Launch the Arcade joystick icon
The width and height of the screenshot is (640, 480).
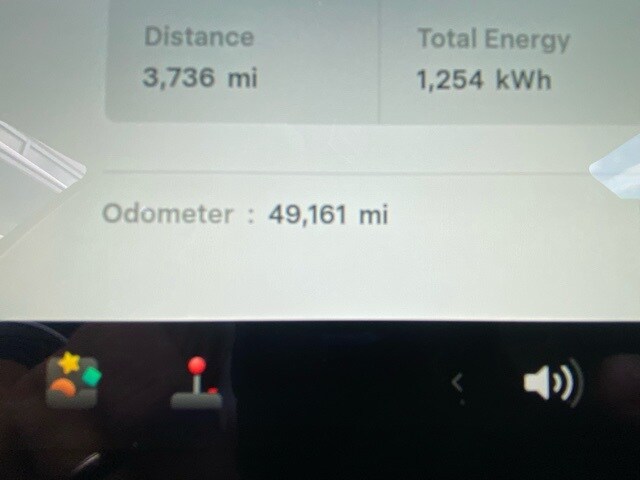coord(197,384)
